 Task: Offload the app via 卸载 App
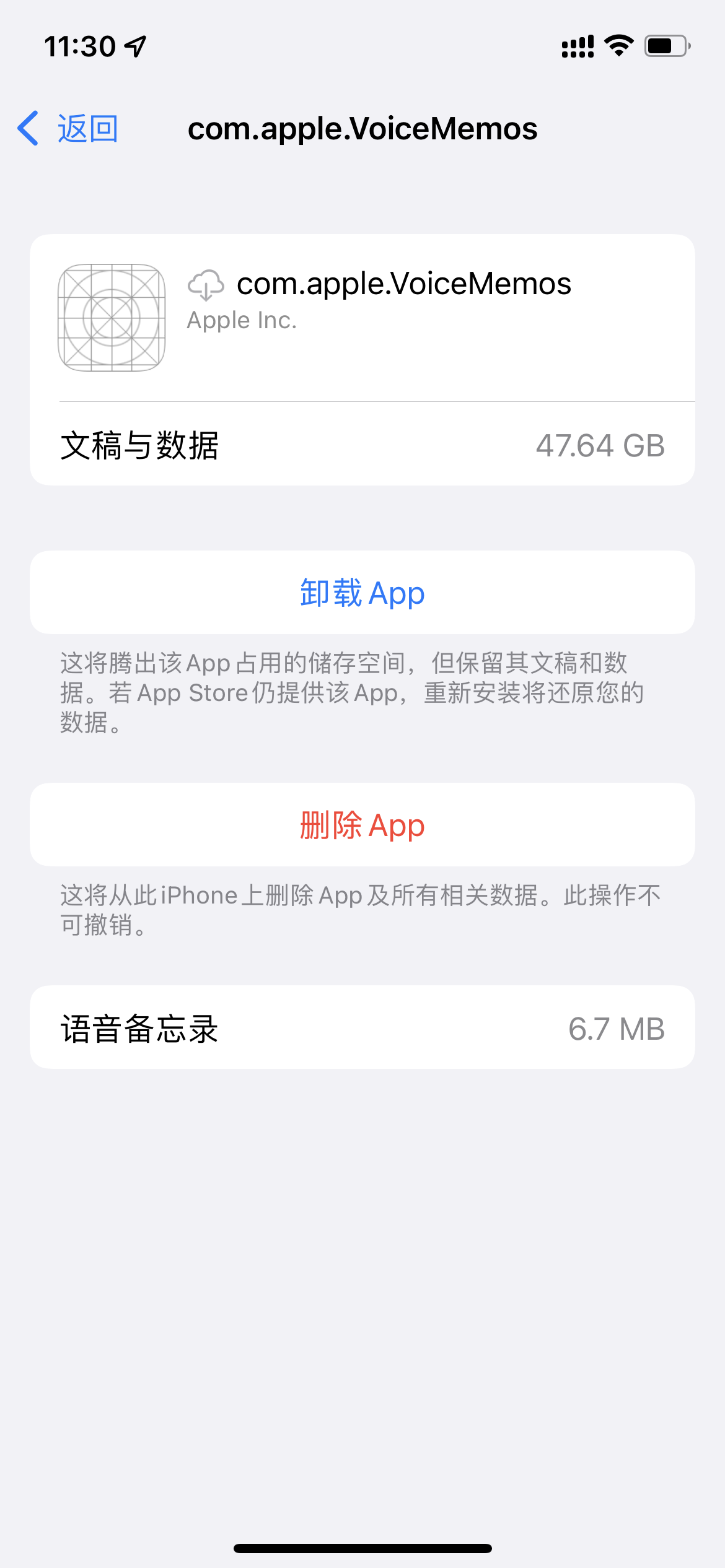[x=362, y=593]
